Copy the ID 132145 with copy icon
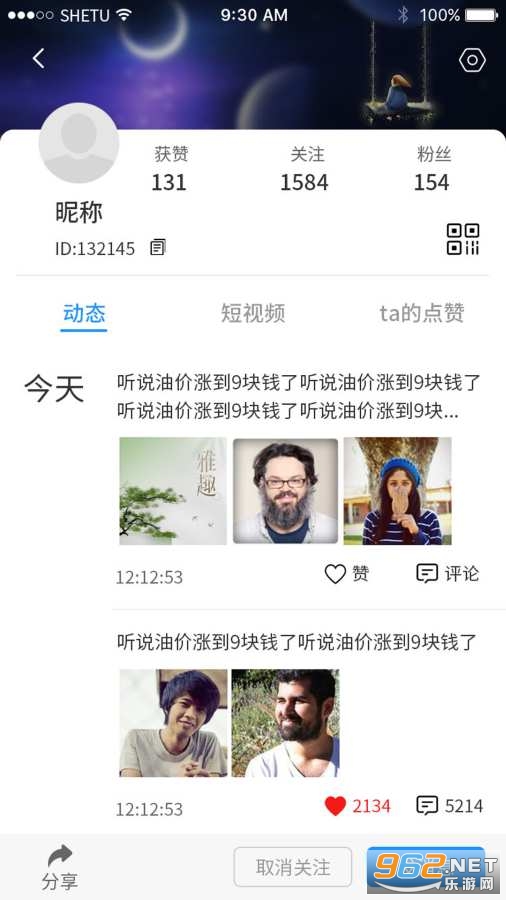The width and height of the screenshot is (506, 900). (x=158, y=247)
